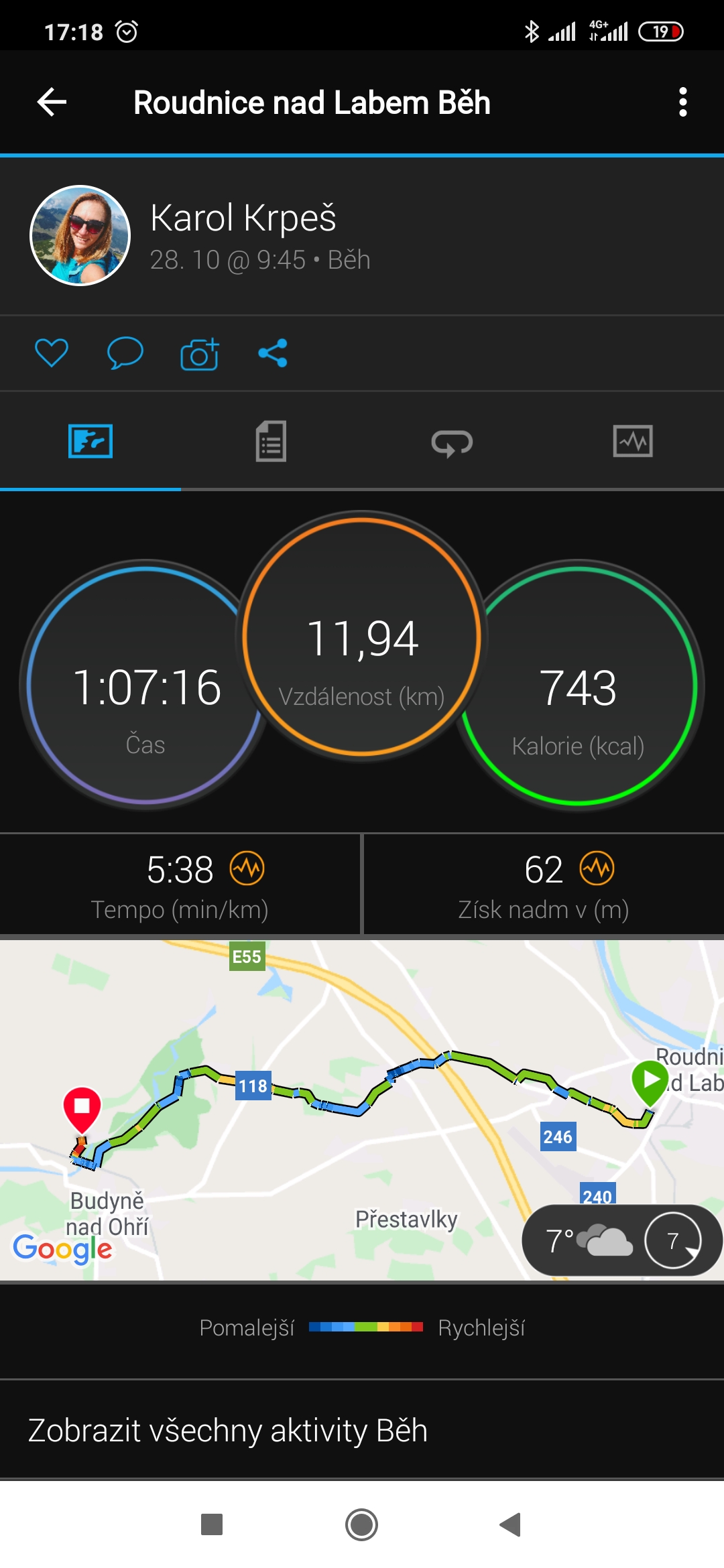Like this activity with the heart icon
The height and width of the screenshot is (1568, 724).
pos(52,353)
